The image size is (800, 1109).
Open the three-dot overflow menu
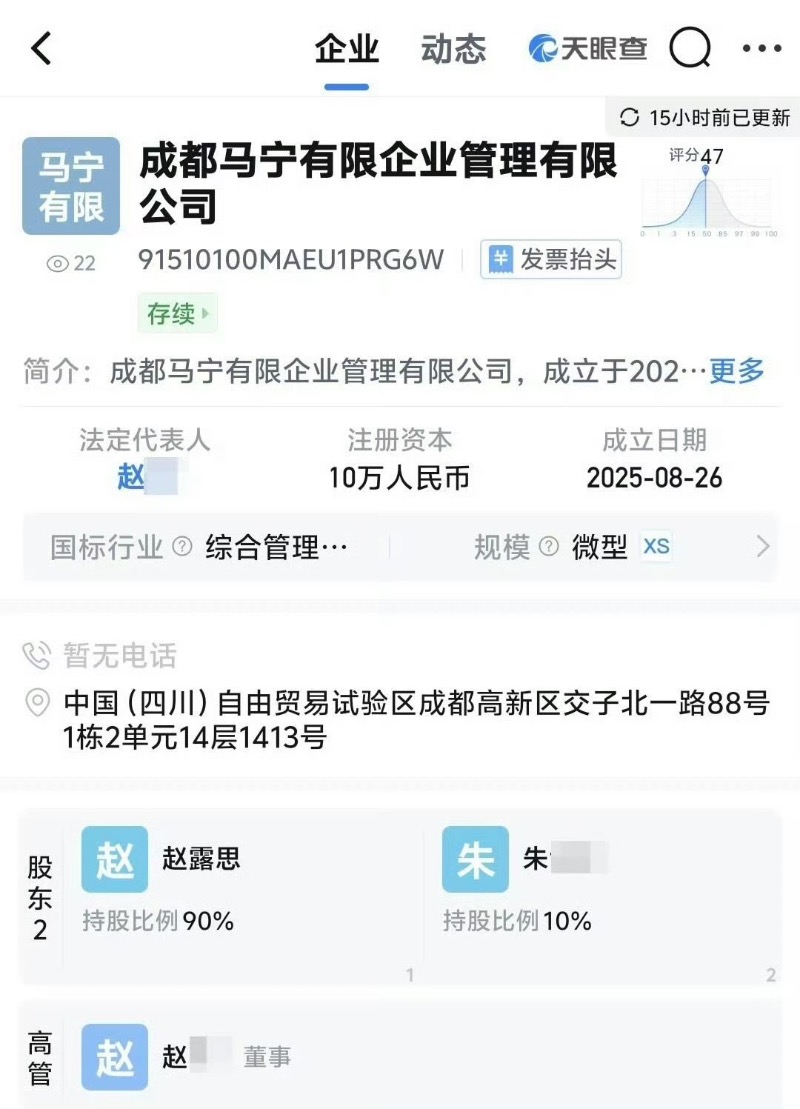pyautogui.click(x=761, y=48)
